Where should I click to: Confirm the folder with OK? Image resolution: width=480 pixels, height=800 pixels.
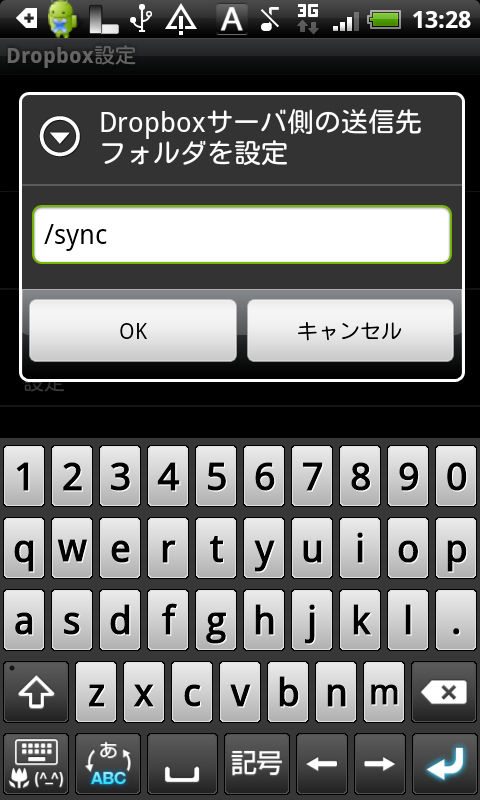click(x=133, y=331)
